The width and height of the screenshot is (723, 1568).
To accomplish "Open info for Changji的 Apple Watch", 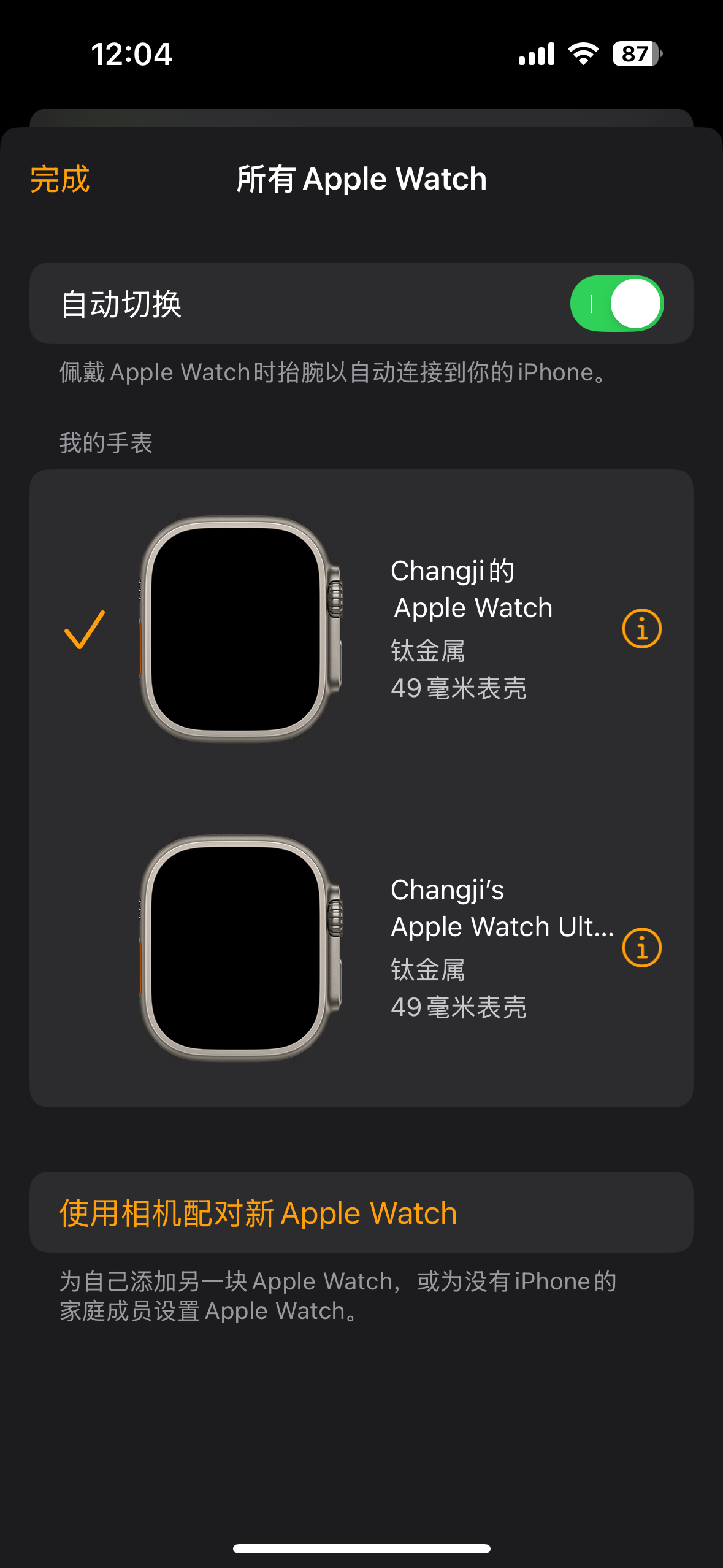I will pos(641,629).
